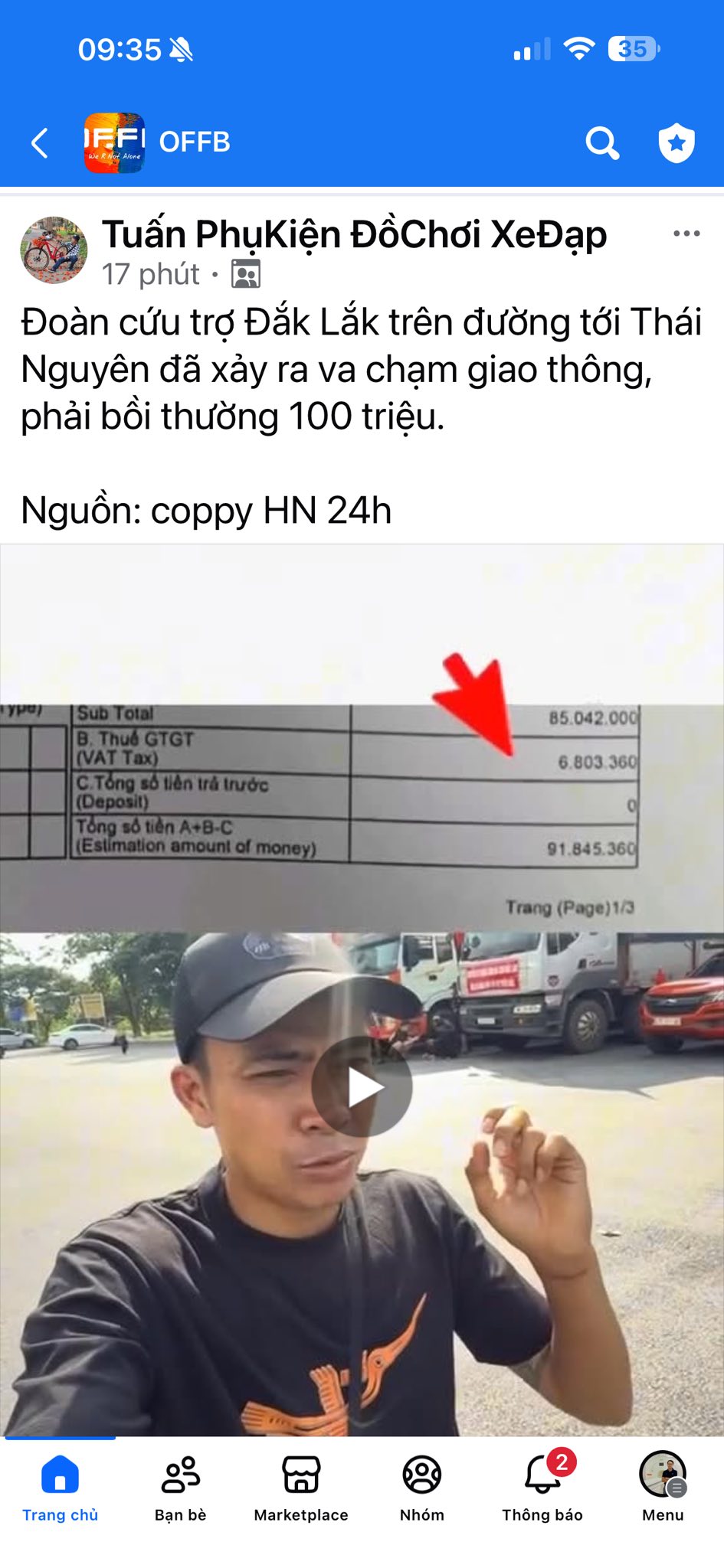View Tuấn PhụKiện ĐồChơi XeĐạp profile
This screenshot has width=724, height=1568.
click(x=354, y=234)
